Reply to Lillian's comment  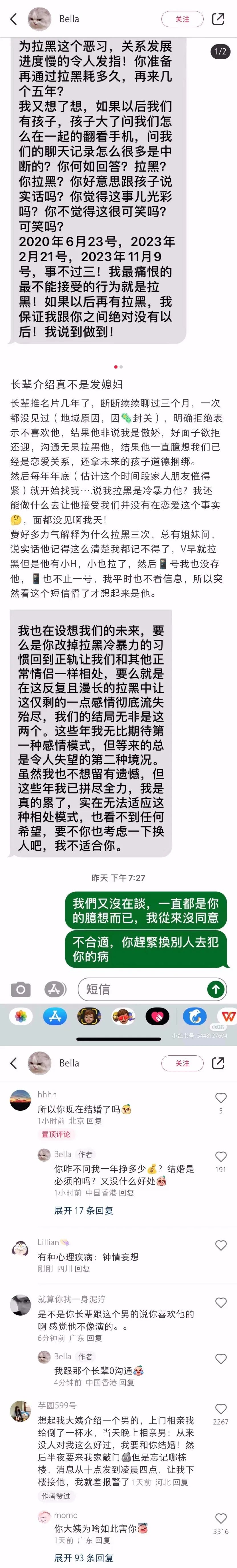(x=82, y=1269)
